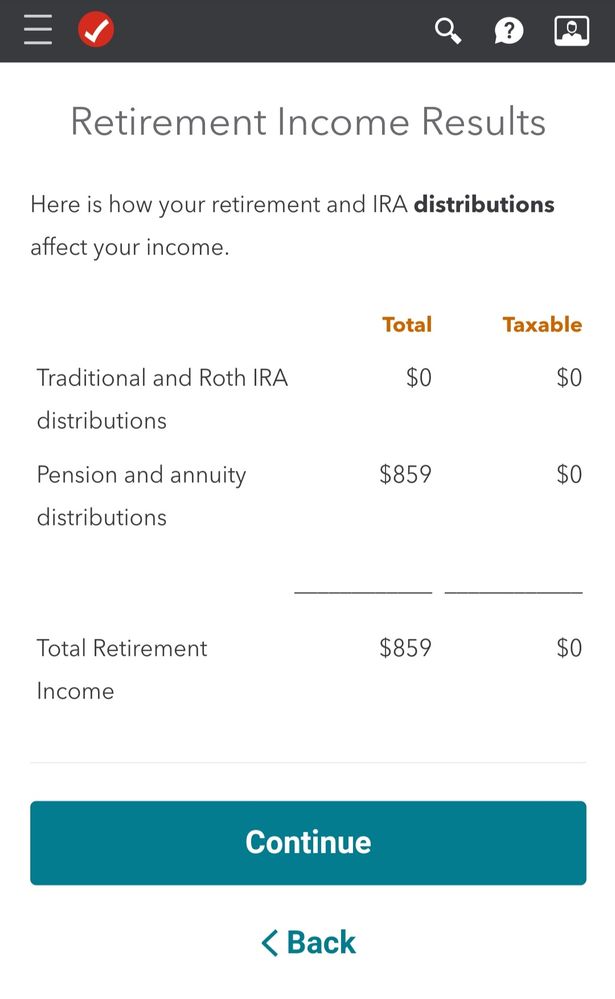
Task: Continue to the next step
Action: [308, 842]
